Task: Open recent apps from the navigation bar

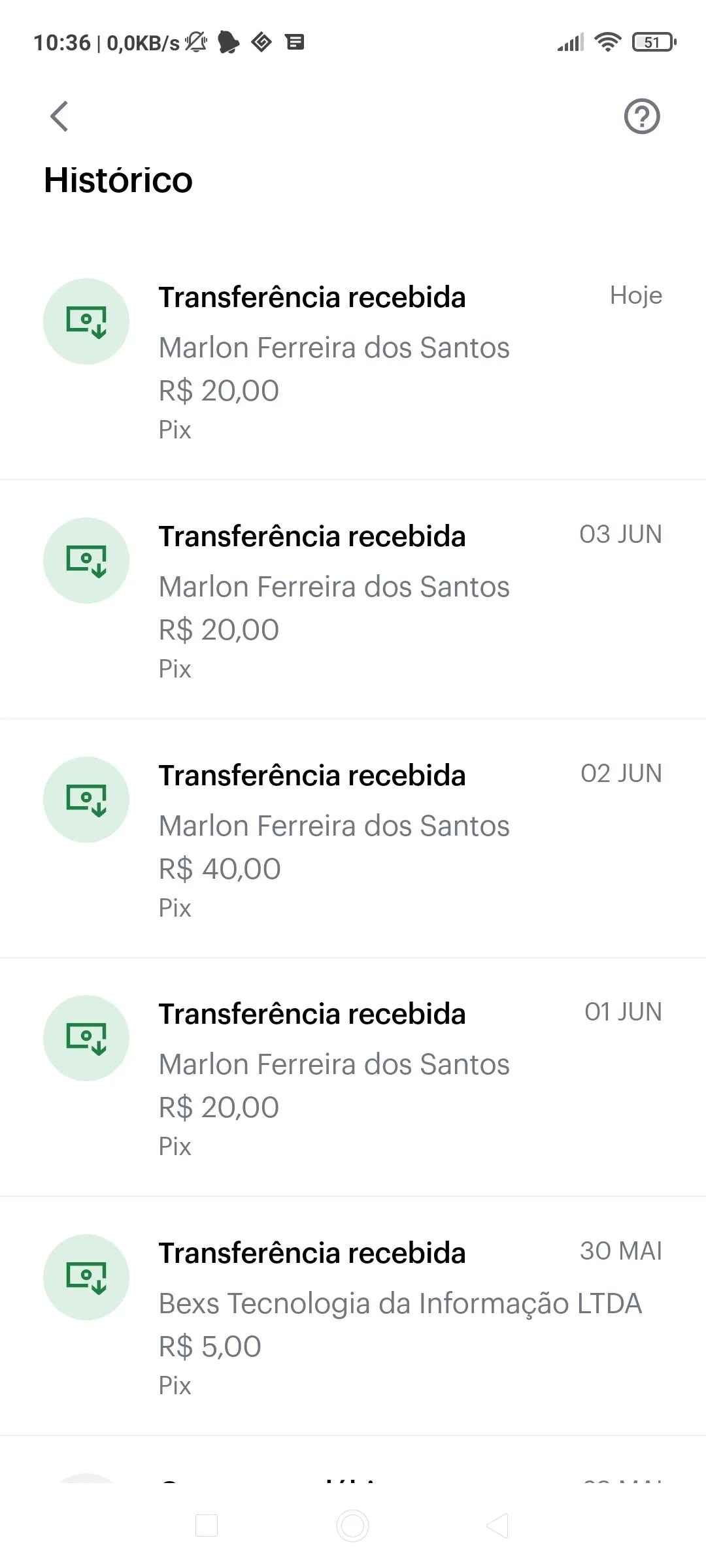Action: coord(207,1526)
